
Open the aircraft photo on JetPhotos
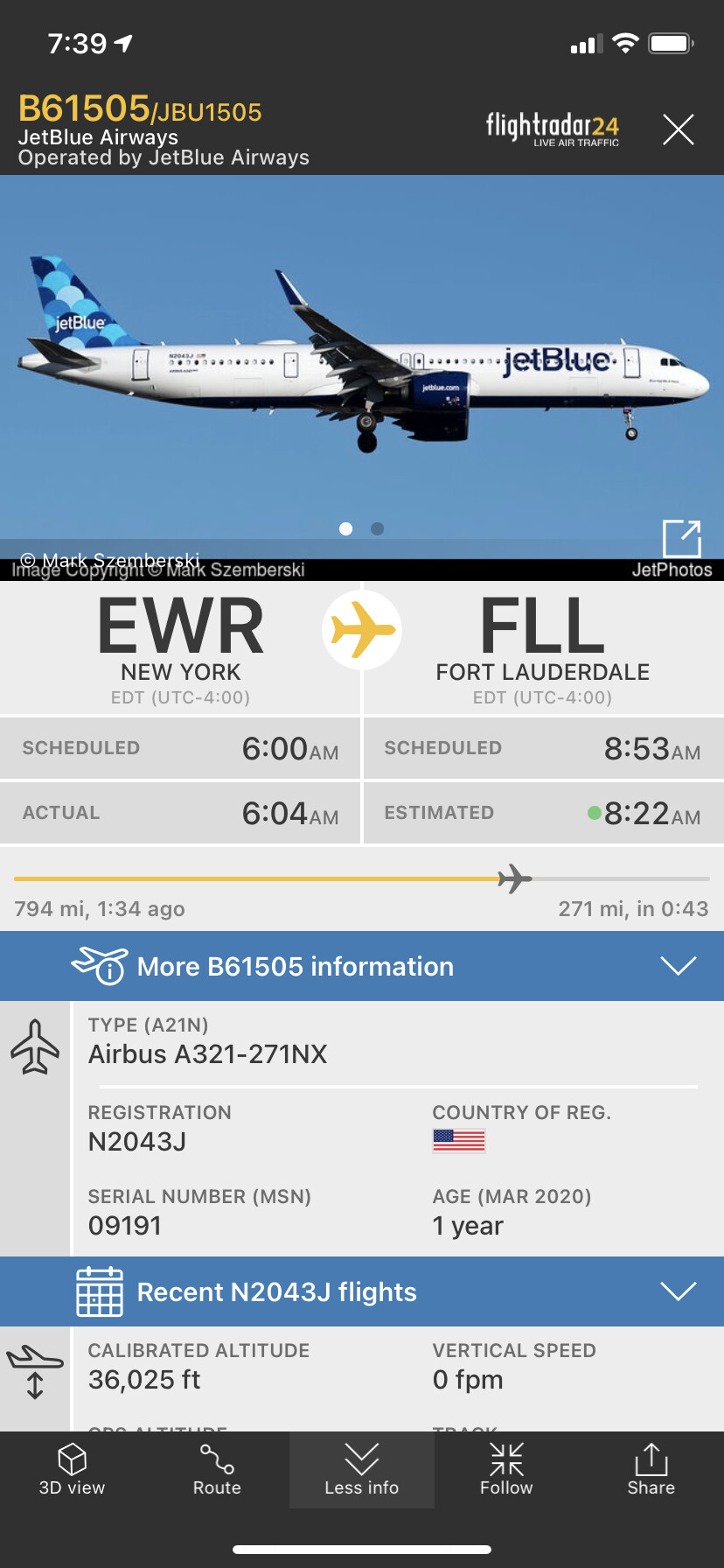tap(681, 539)
